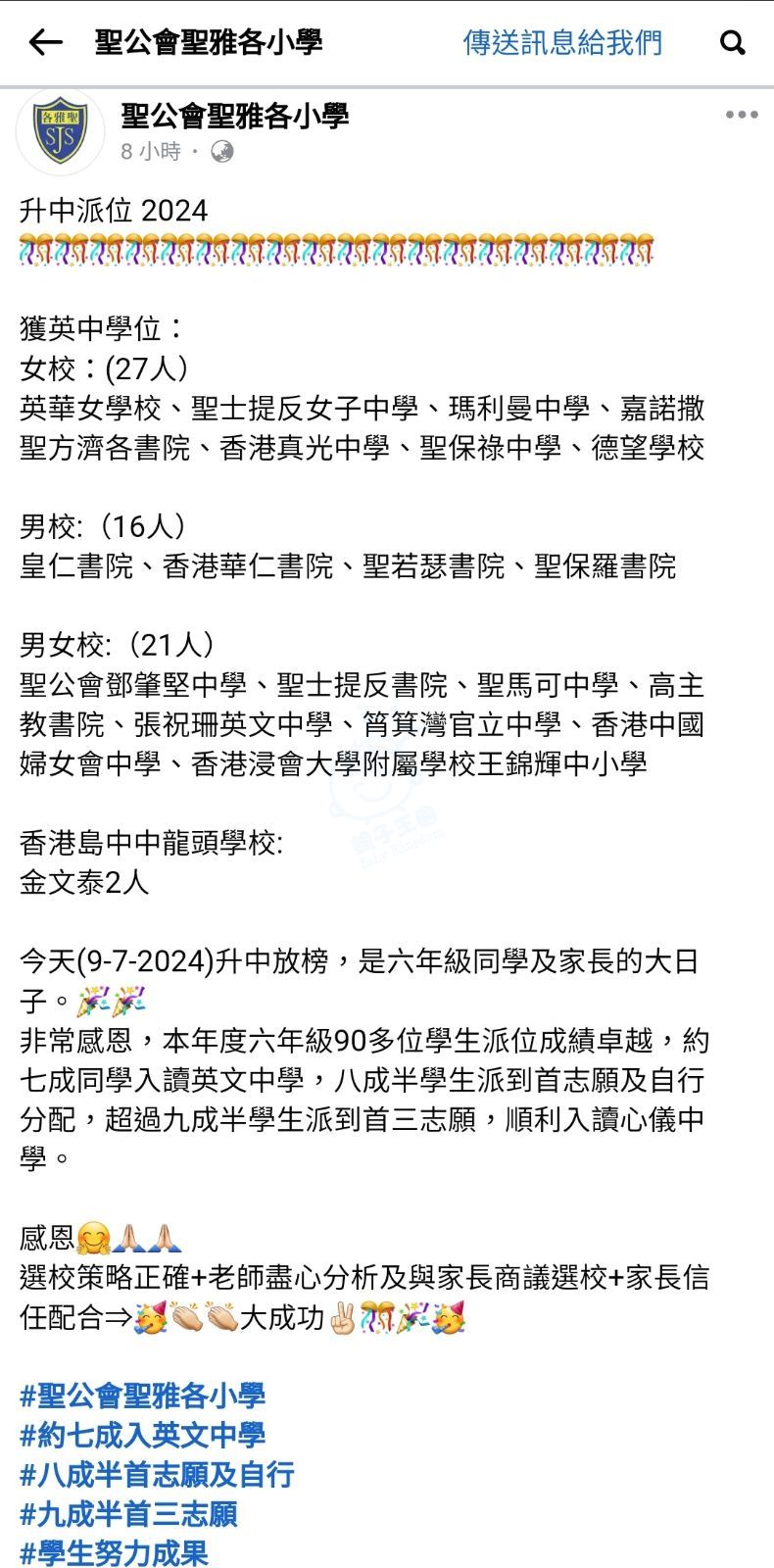Open the hashtag #九成半首三志願

pyautogui.click(x=128, y=1514)
